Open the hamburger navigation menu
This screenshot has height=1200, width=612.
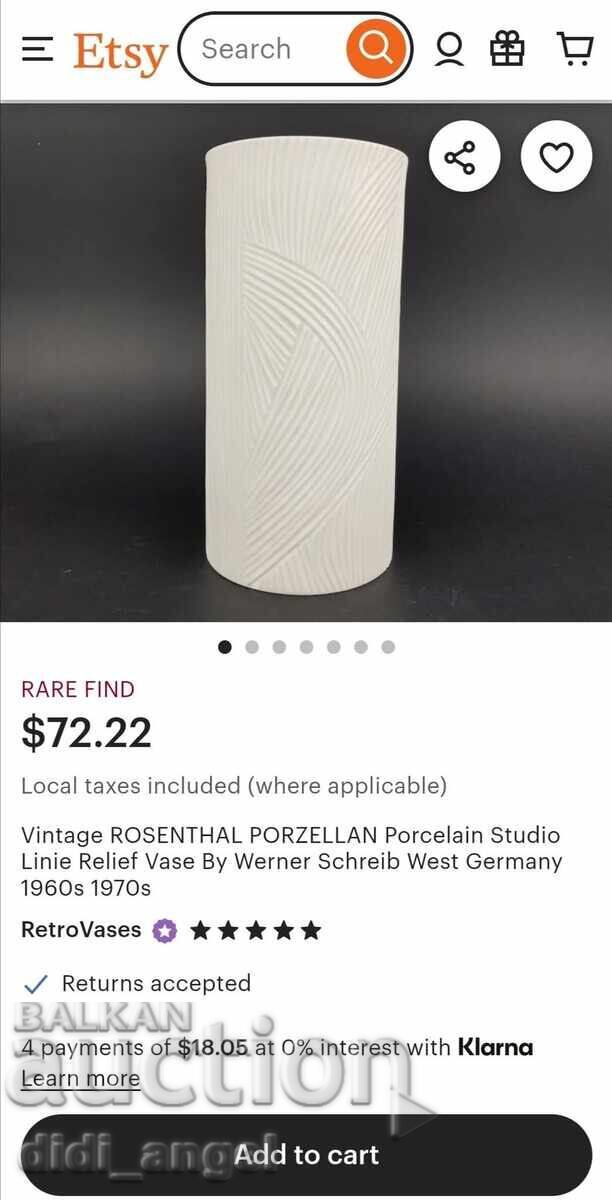click(x=37, y=48)
